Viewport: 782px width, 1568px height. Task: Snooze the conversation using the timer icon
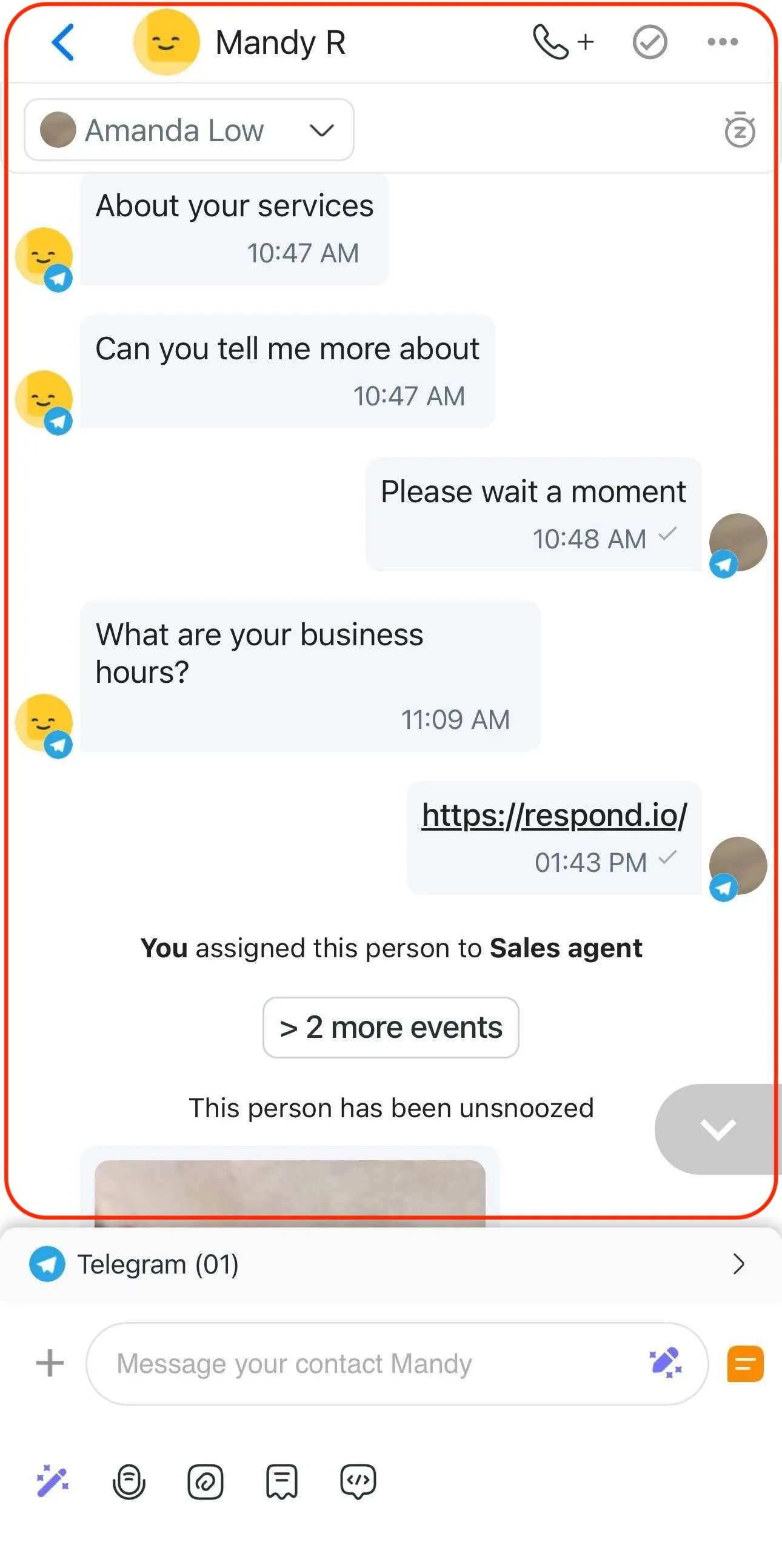tap(740, 130)
